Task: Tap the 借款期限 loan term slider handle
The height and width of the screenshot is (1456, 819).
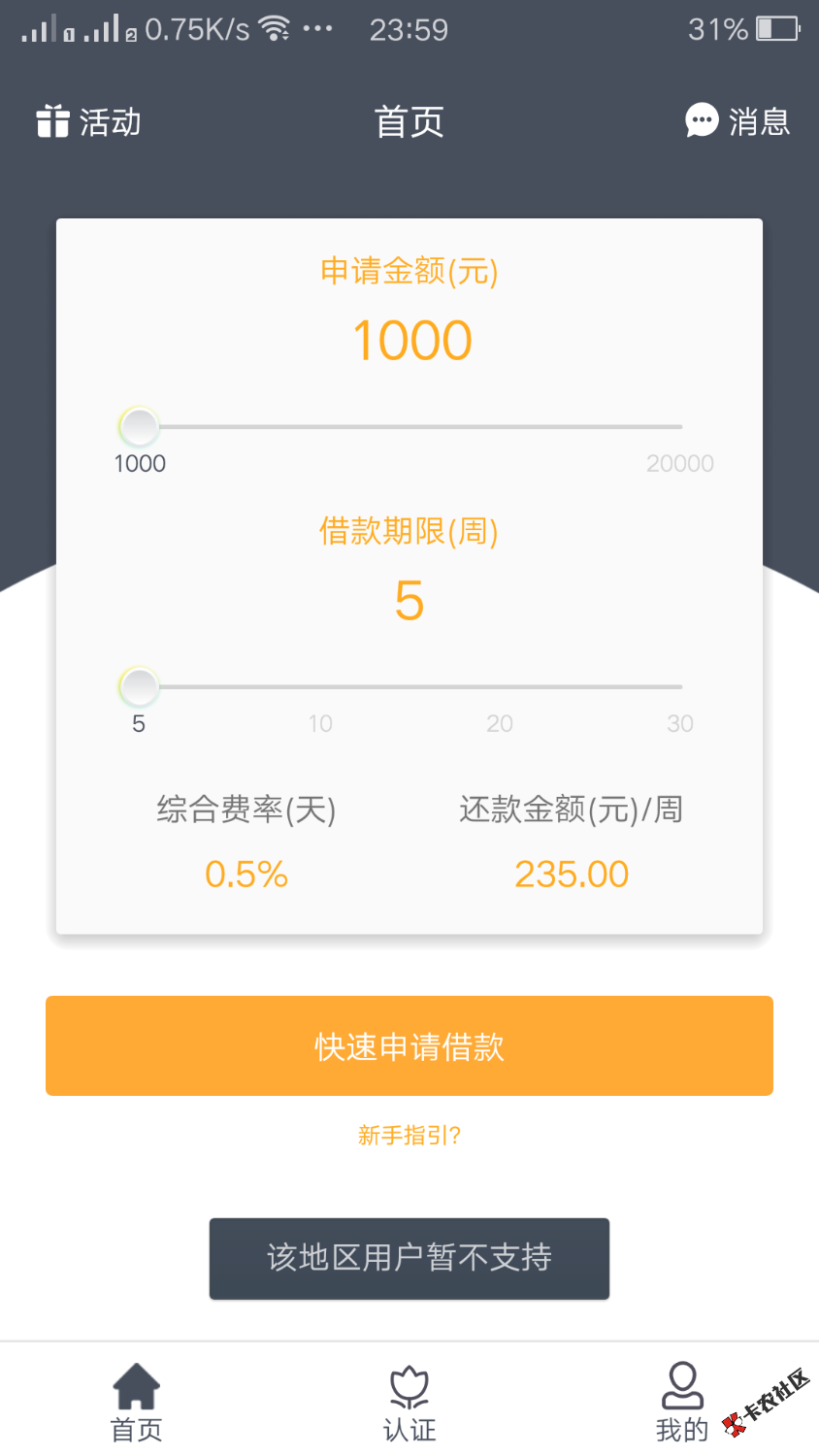Action: tap(139, 686)
